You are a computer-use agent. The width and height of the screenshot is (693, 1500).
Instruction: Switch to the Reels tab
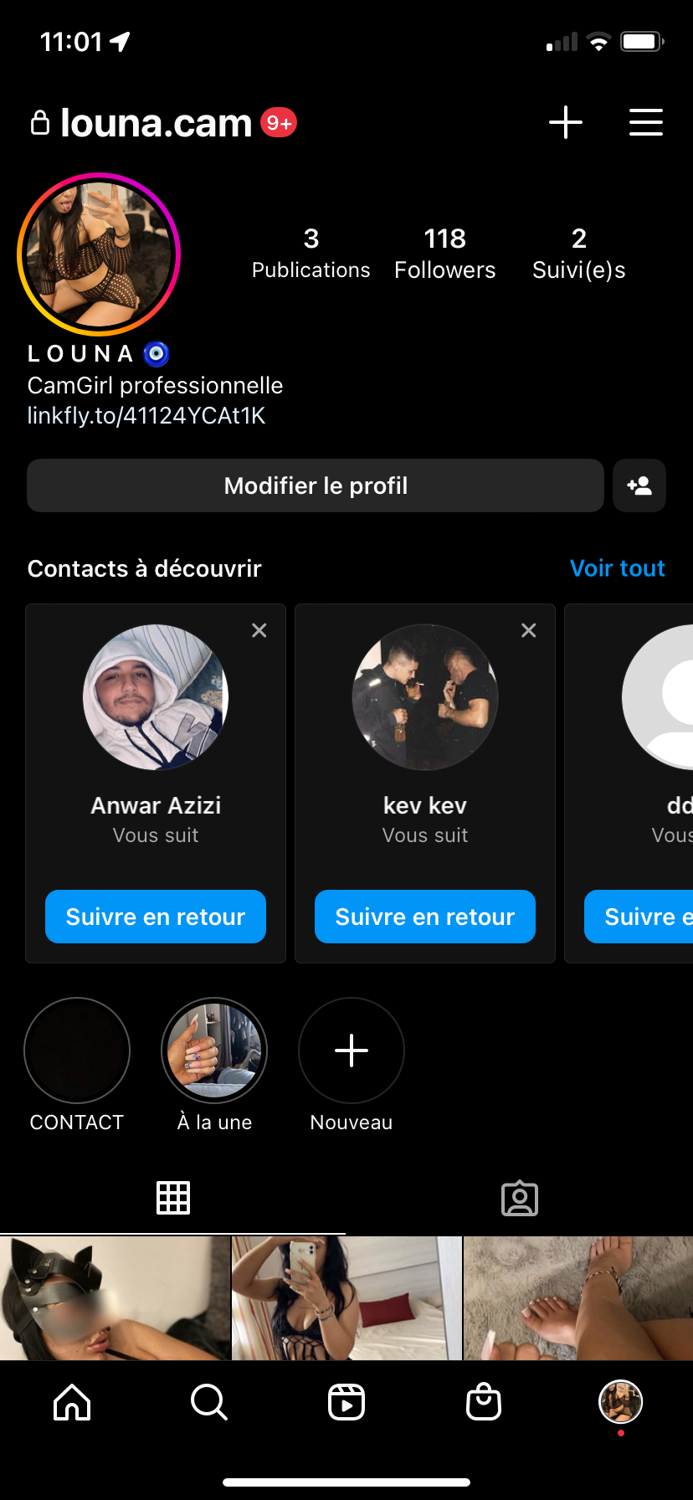(x=346, y=1403)
